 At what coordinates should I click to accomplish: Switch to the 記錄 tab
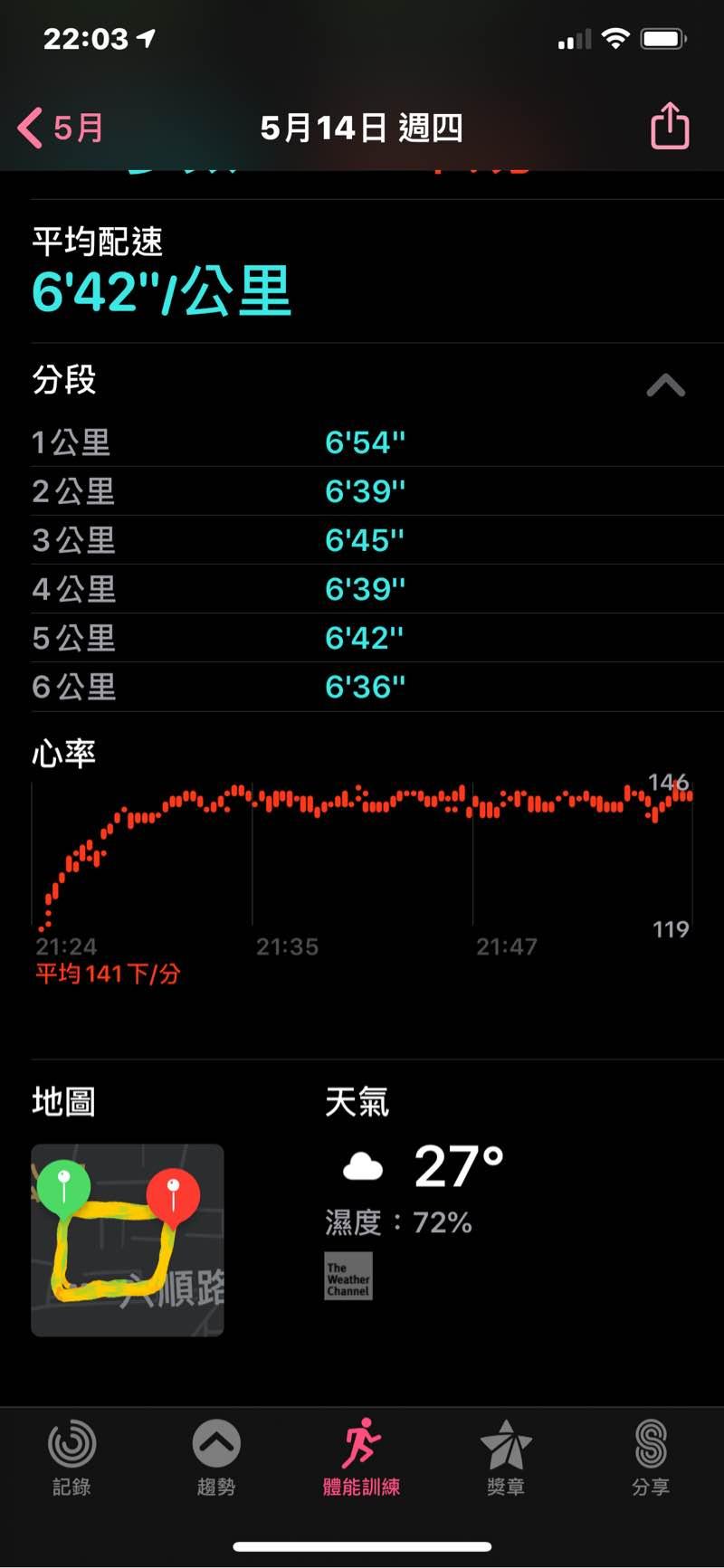[71, 1456]
